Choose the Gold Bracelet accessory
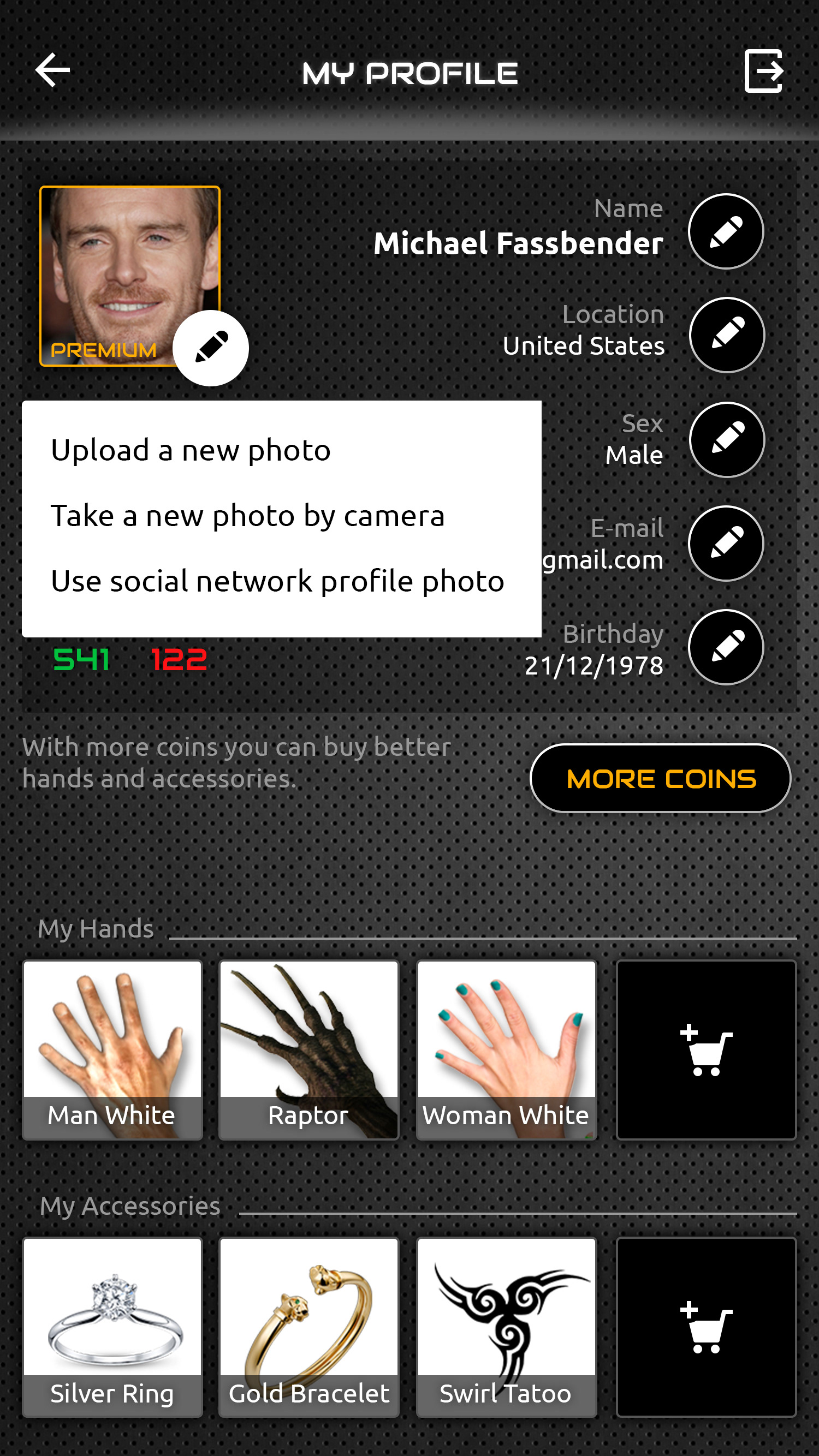 pos(309,1327)
